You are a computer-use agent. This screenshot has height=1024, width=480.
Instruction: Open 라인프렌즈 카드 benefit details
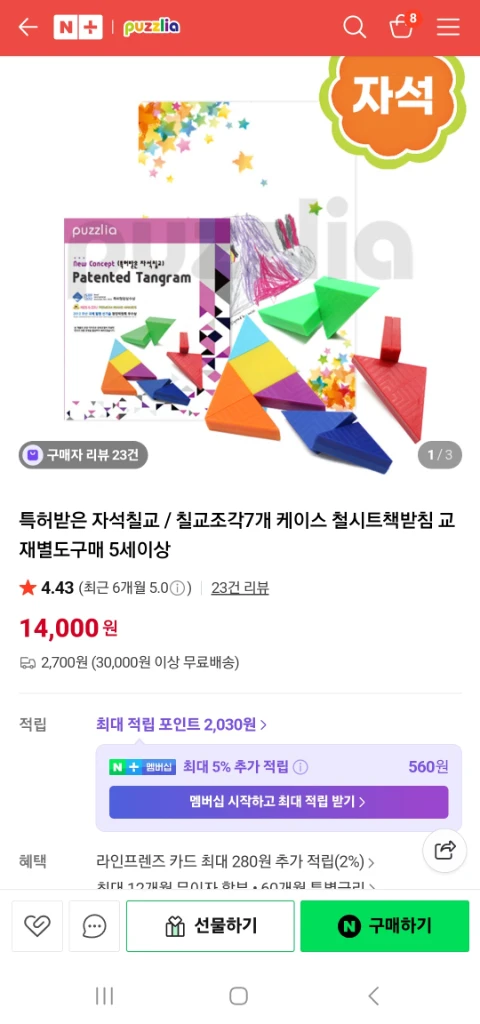coord(235,862)
